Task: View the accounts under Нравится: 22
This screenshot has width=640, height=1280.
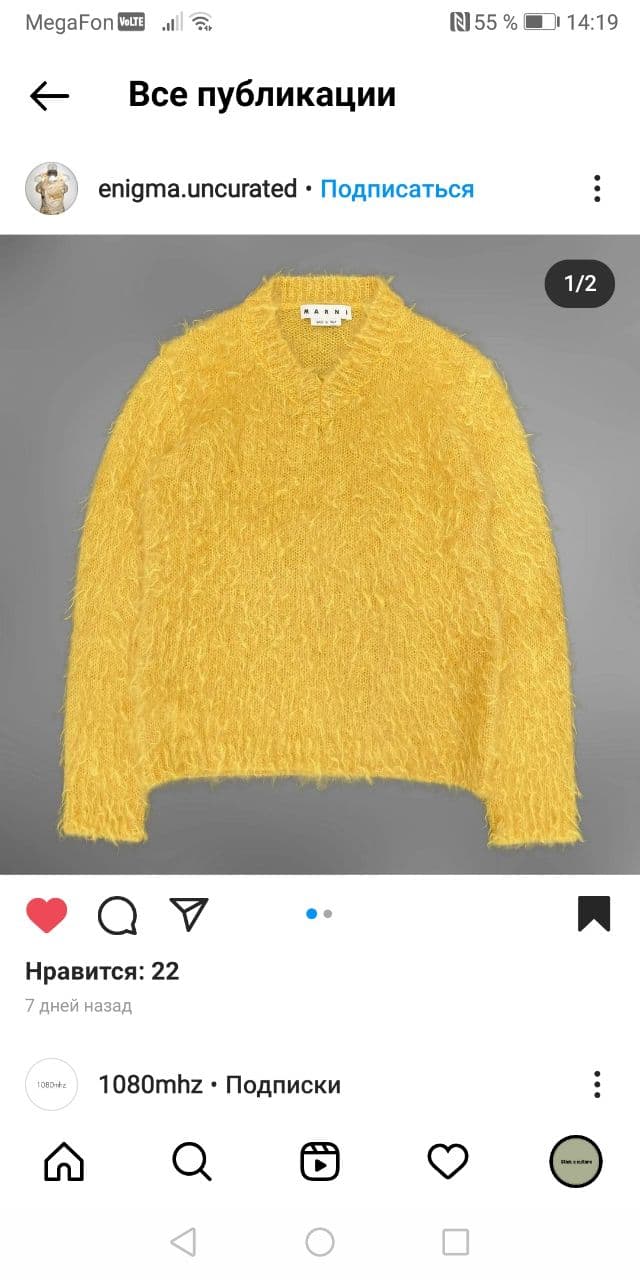Action: tap(102, 971)
